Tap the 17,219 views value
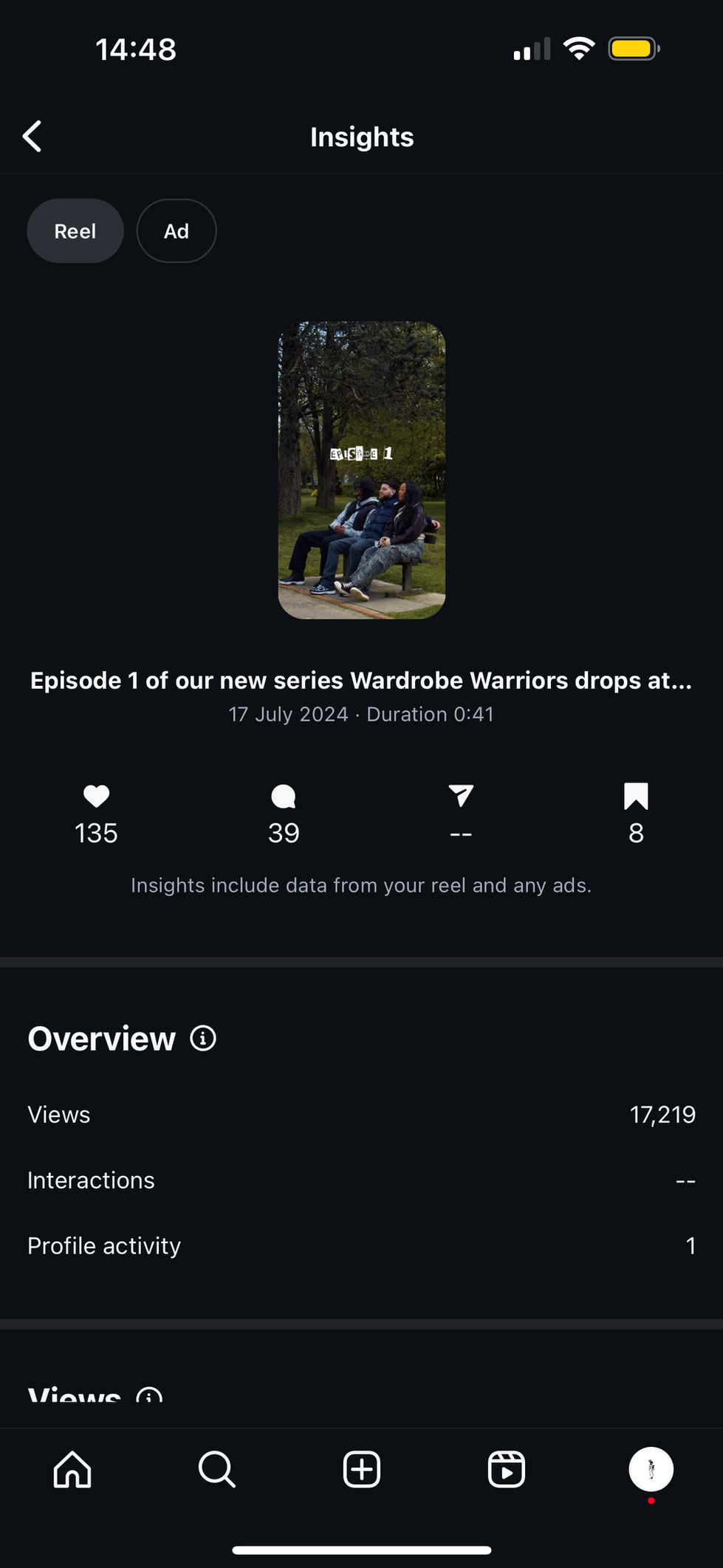The image size is (723, 1568). pyautogui.click(x=662, y=1115)
